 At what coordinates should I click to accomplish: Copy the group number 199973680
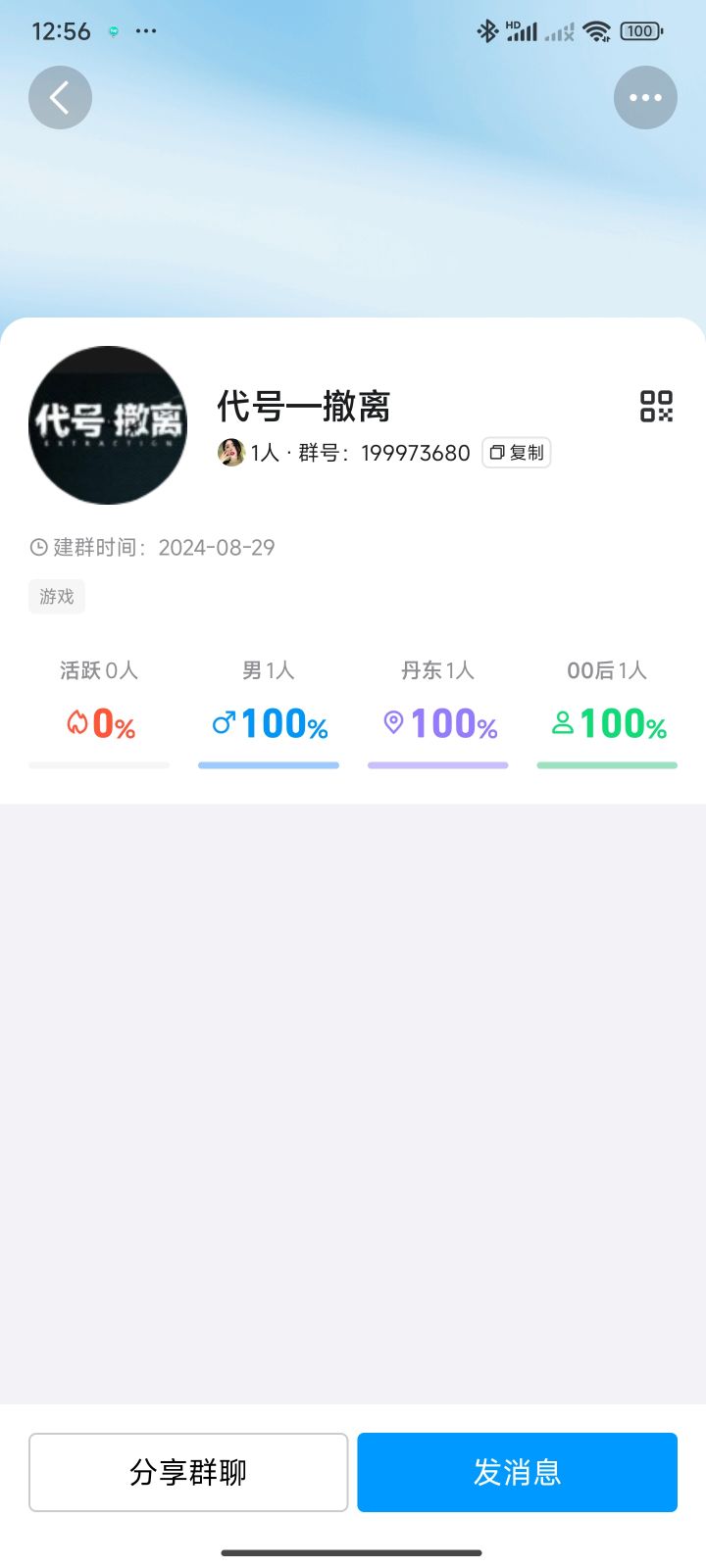click(x=517, y=453)
